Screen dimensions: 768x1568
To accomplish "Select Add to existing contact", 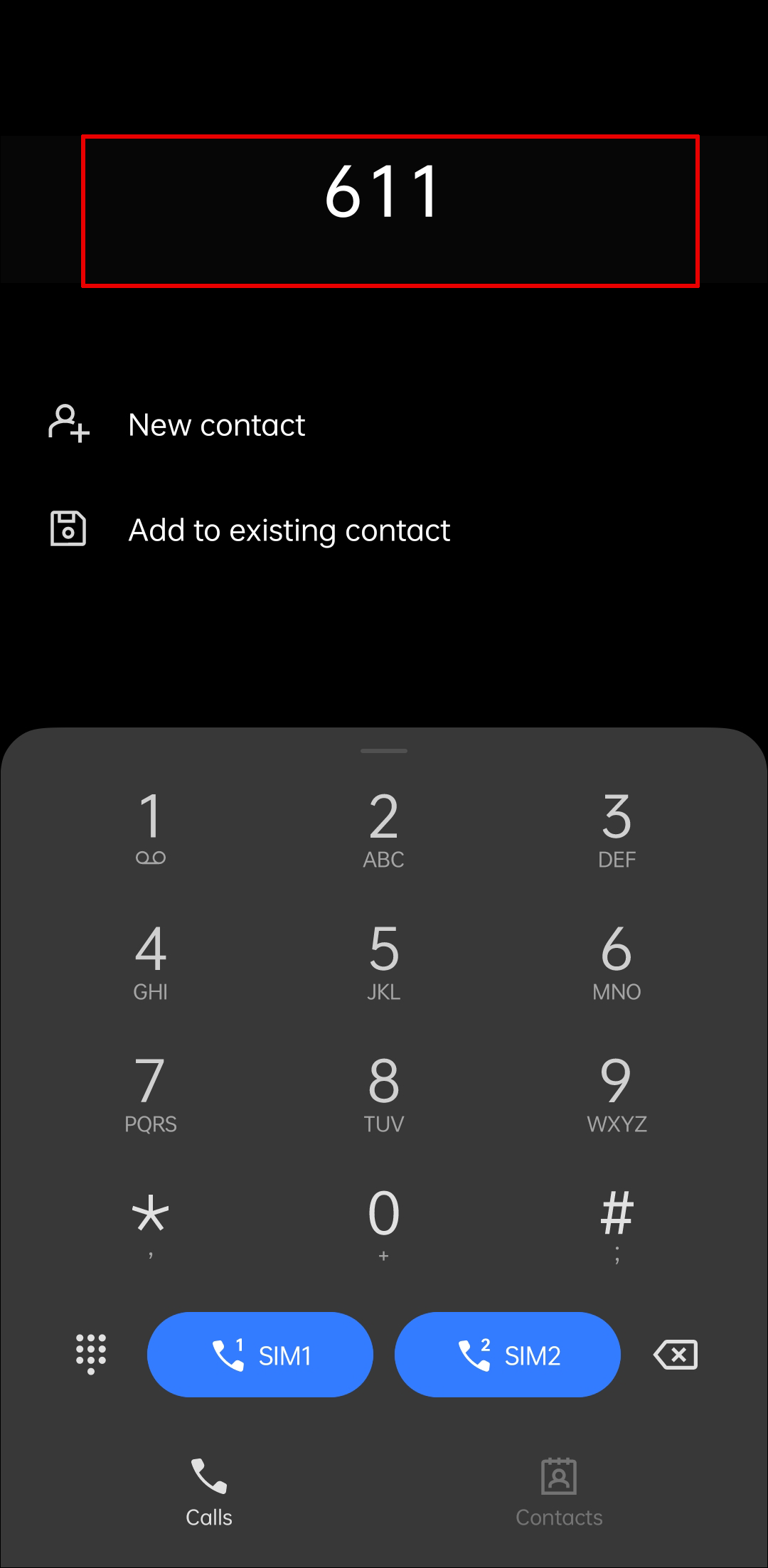I will pos(289,530).
